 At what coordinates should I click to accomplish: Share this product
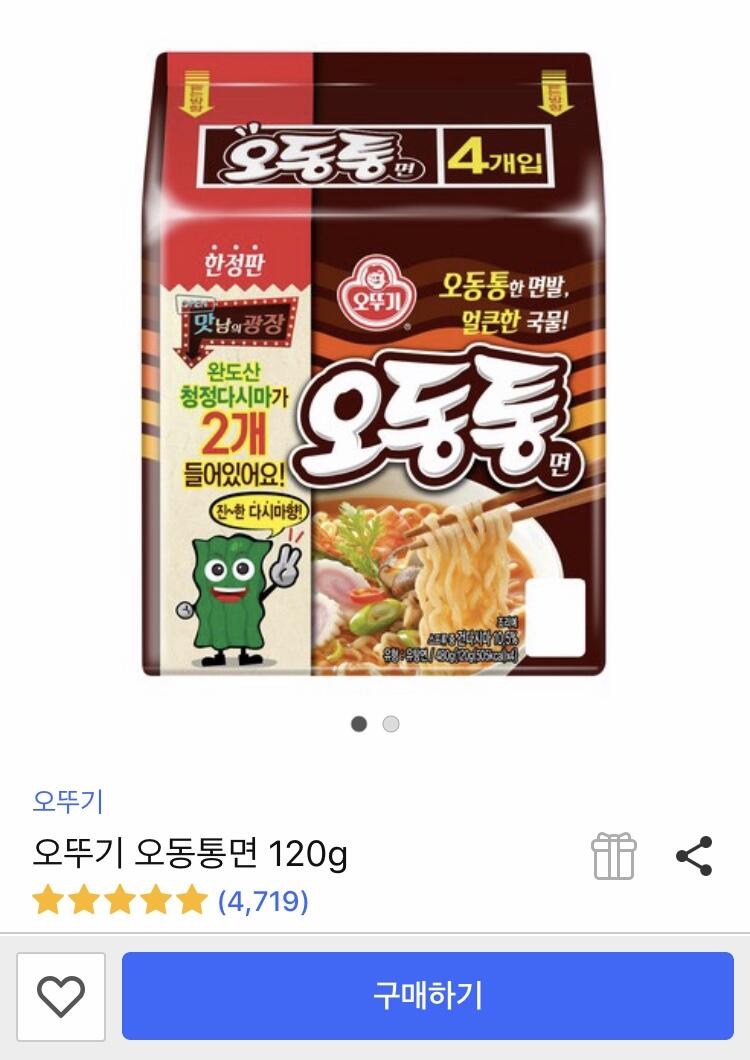(x=694, y=856)
